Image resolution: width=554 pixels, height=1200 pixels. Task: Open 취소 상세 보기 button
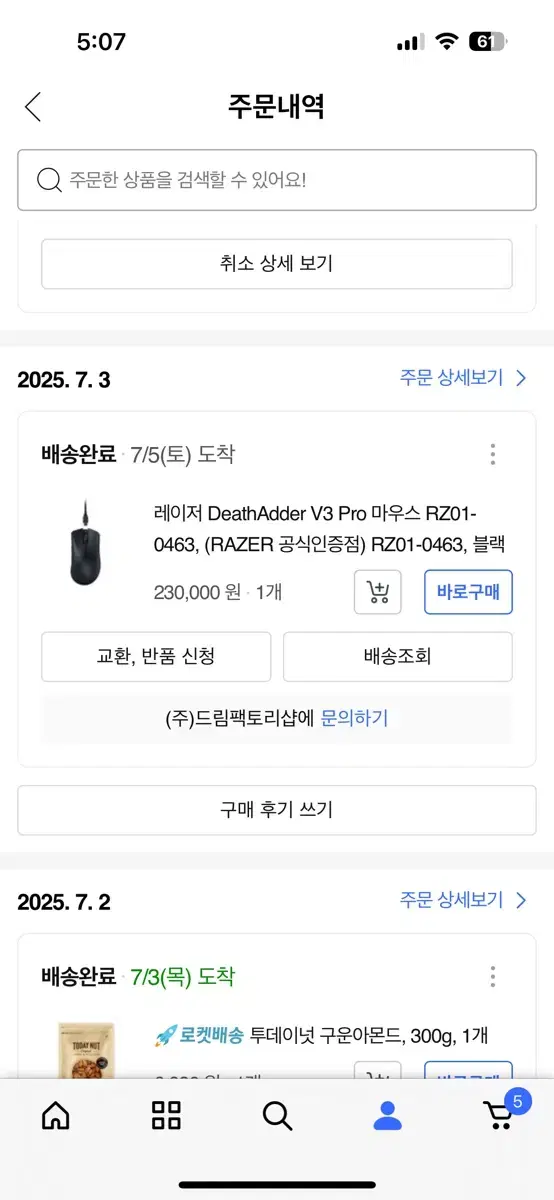[x=277, y=264]
